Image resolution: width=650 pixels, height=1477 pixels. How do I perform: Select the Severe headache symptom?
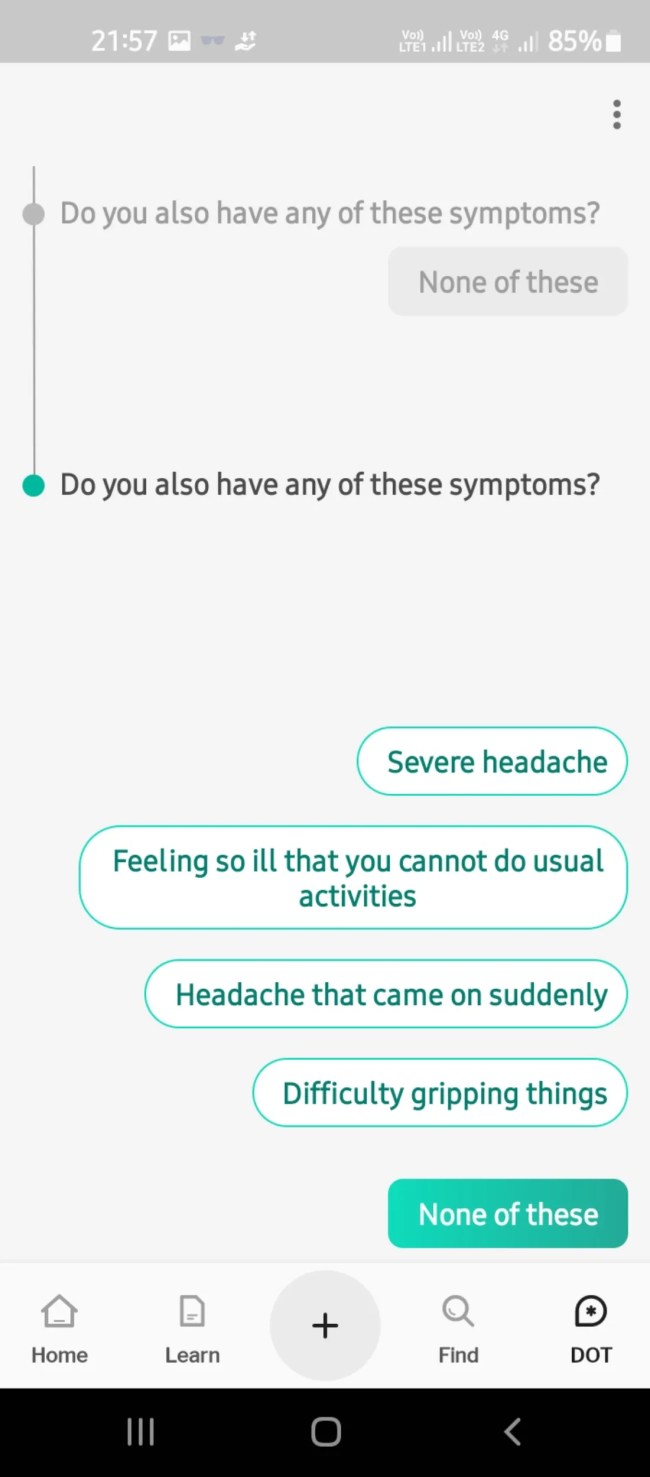point(492,761)
